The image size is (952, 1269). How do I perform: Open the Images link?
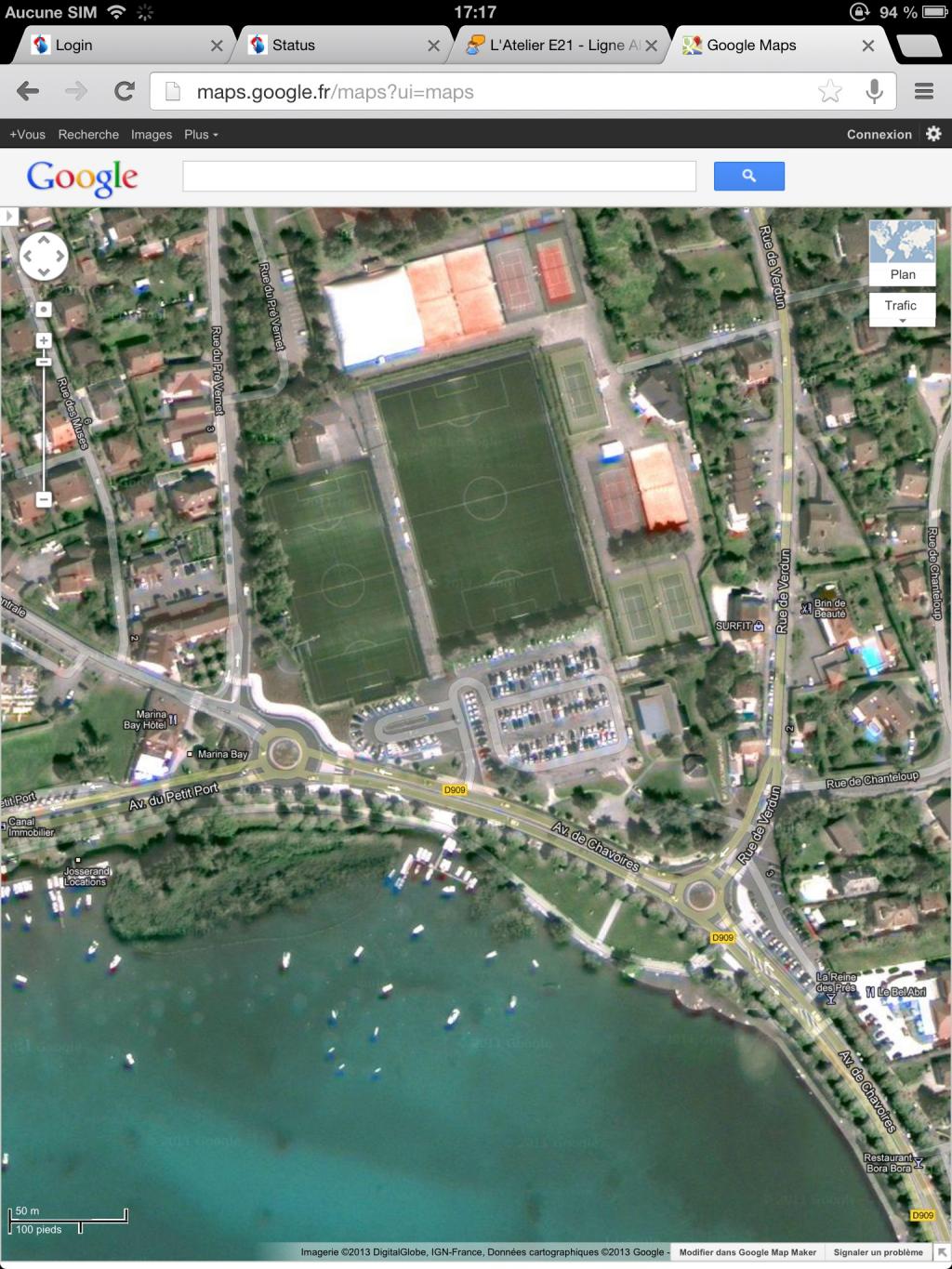click(x=151, y=134)
